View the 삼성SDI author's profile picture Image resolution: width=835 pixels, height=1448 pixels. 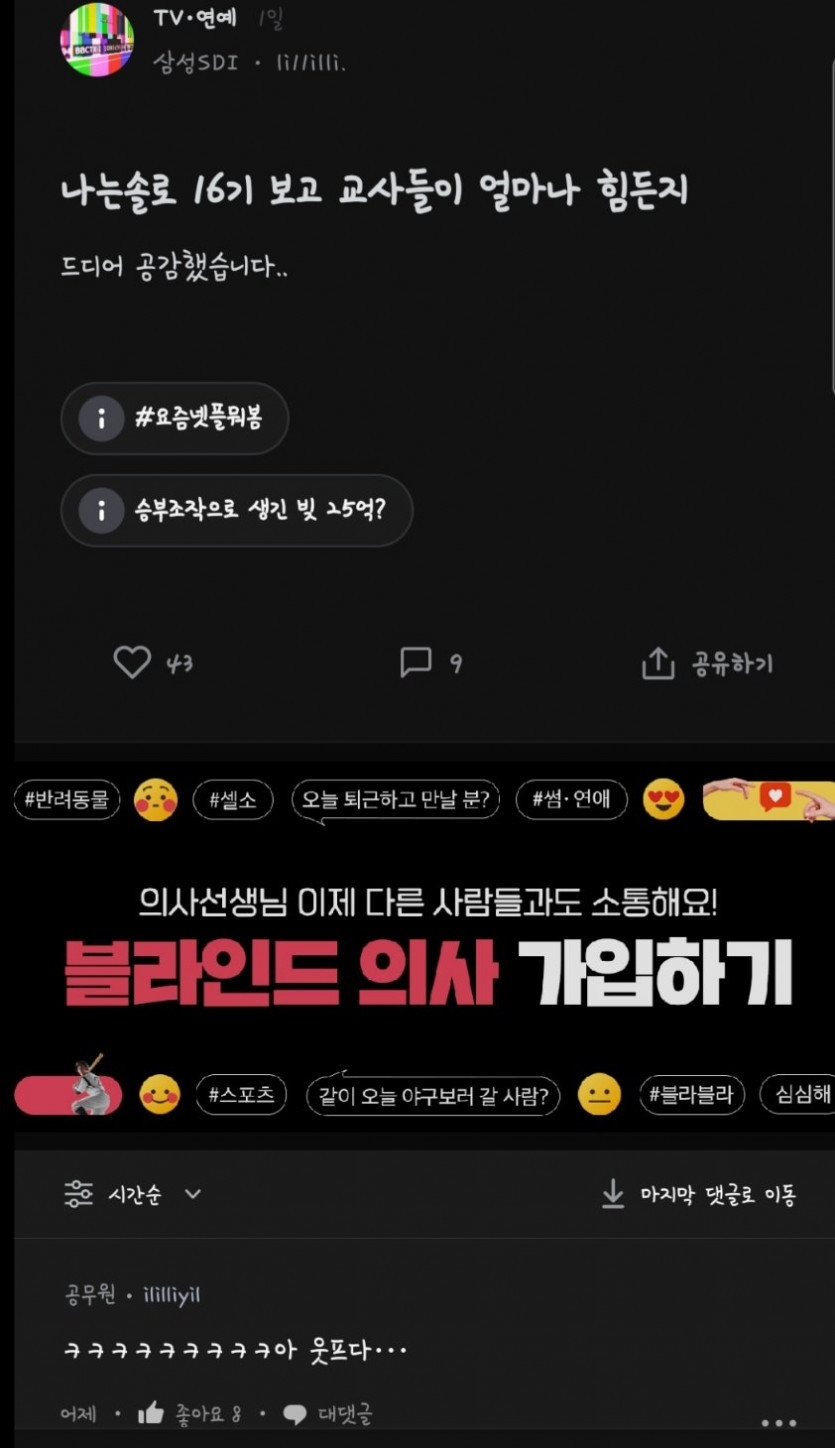(x=97, y=40)
